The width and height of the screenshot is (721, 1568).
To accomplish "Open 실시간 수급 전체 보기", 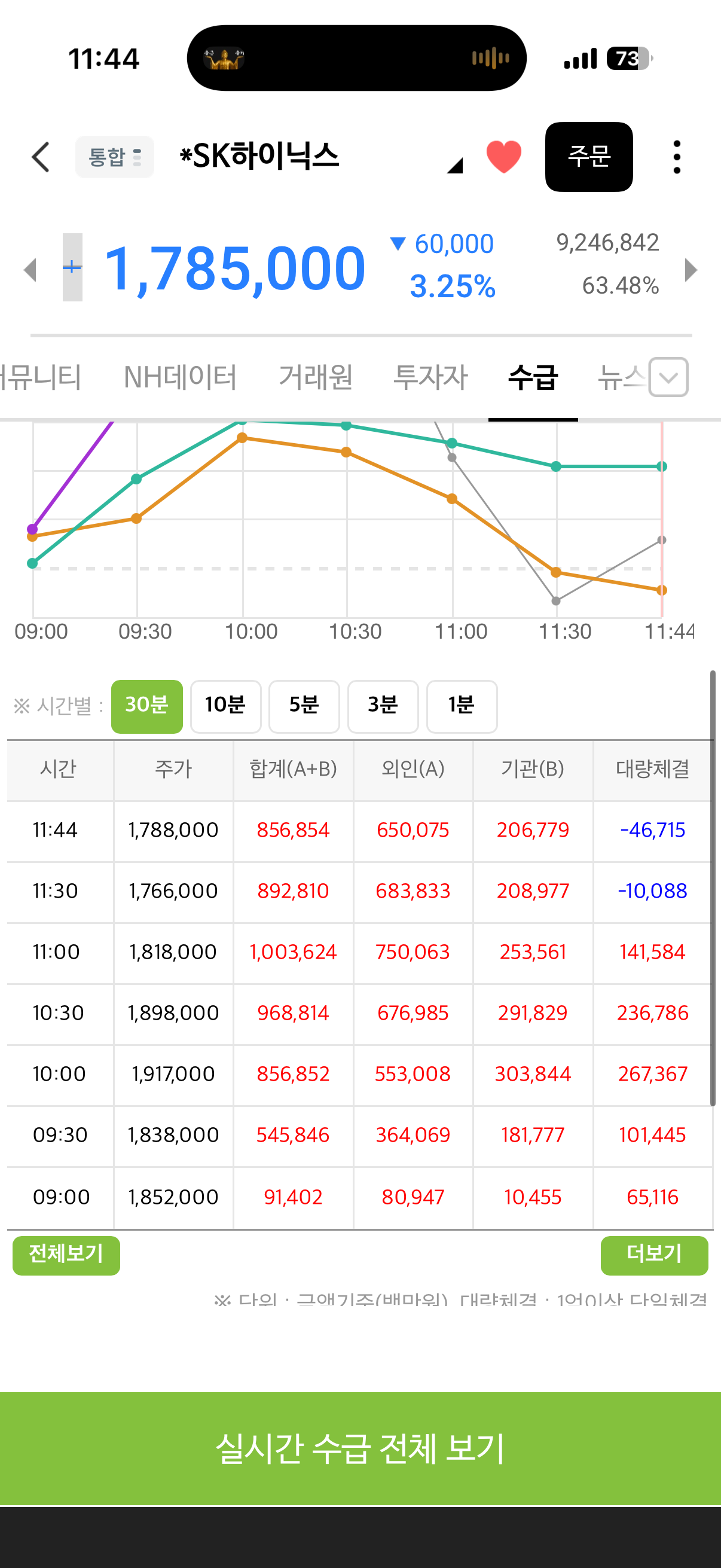I will [360, 1448].
